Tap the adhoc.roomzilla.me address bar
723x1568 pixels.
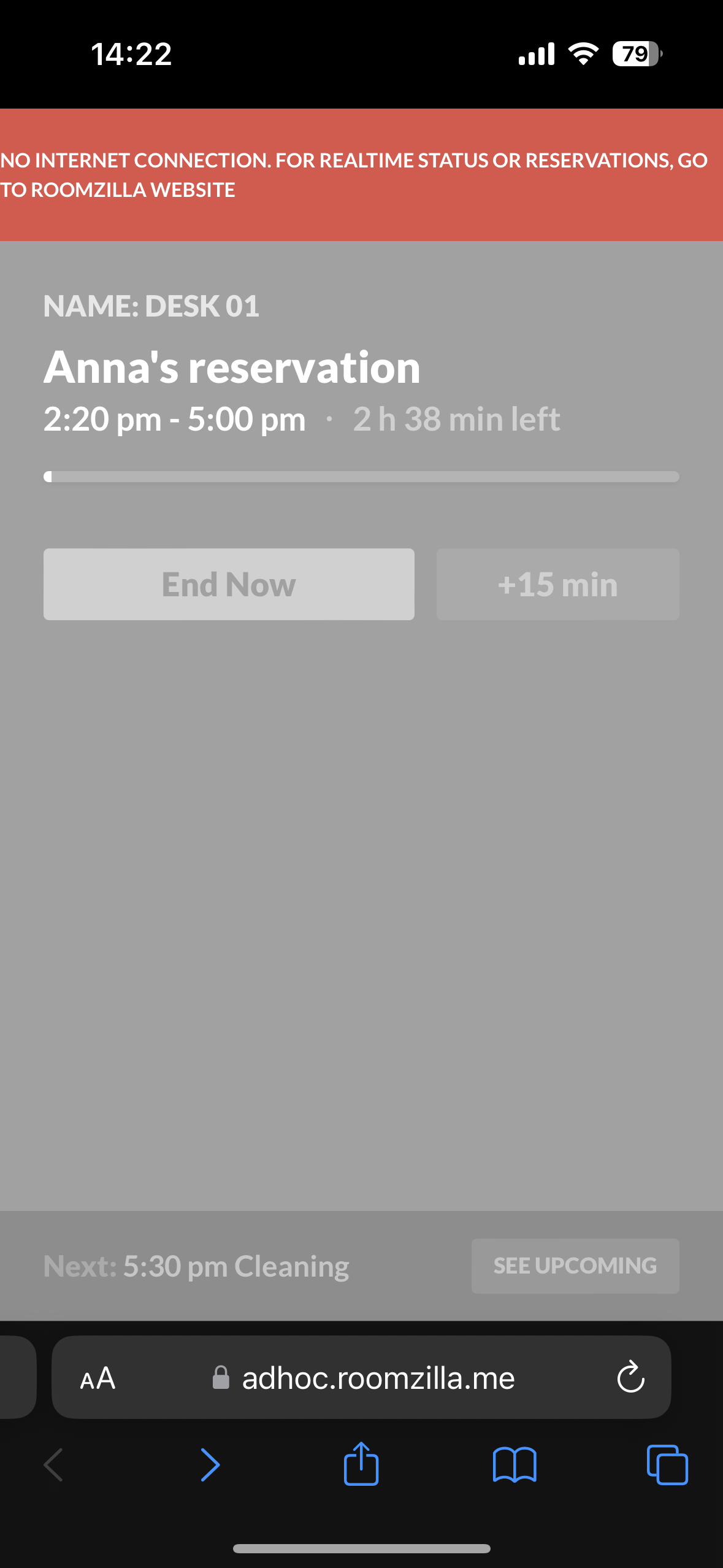tap(378, 1378)
